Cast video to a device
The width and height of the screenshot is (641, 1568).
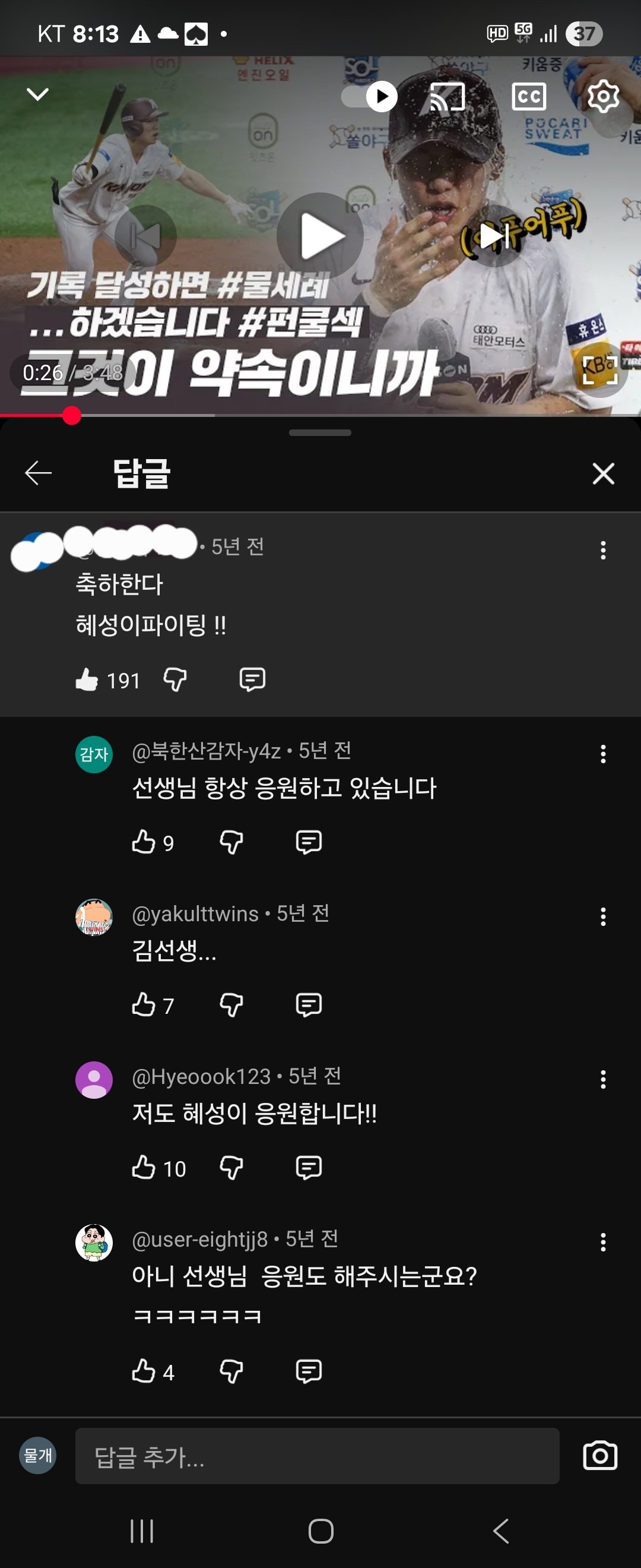pos(447,96)
